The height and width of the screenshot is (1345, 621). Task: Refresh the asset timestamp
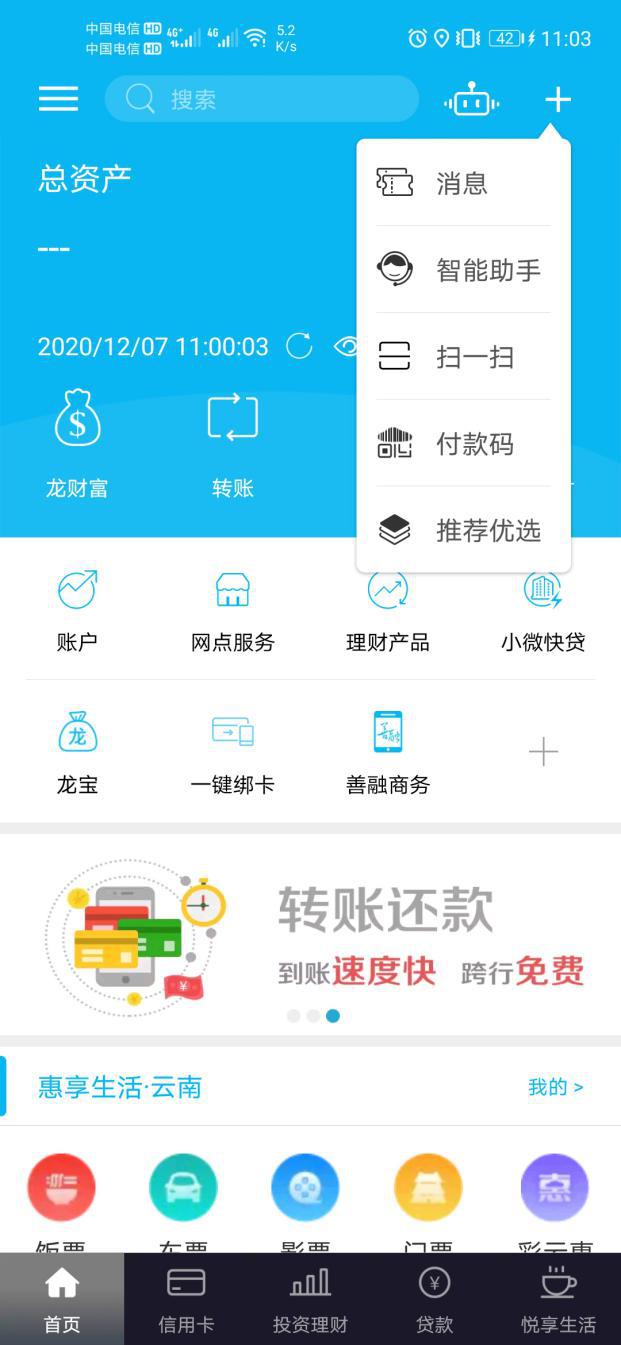coord(299,347)
